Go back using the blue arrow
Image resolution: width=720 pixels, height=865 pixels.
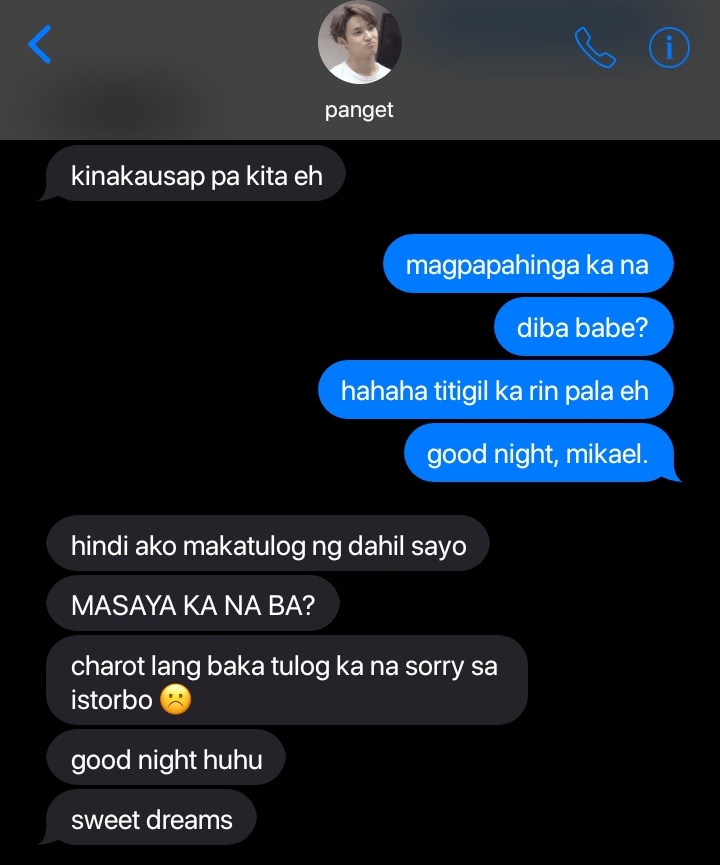click(40, 44)
